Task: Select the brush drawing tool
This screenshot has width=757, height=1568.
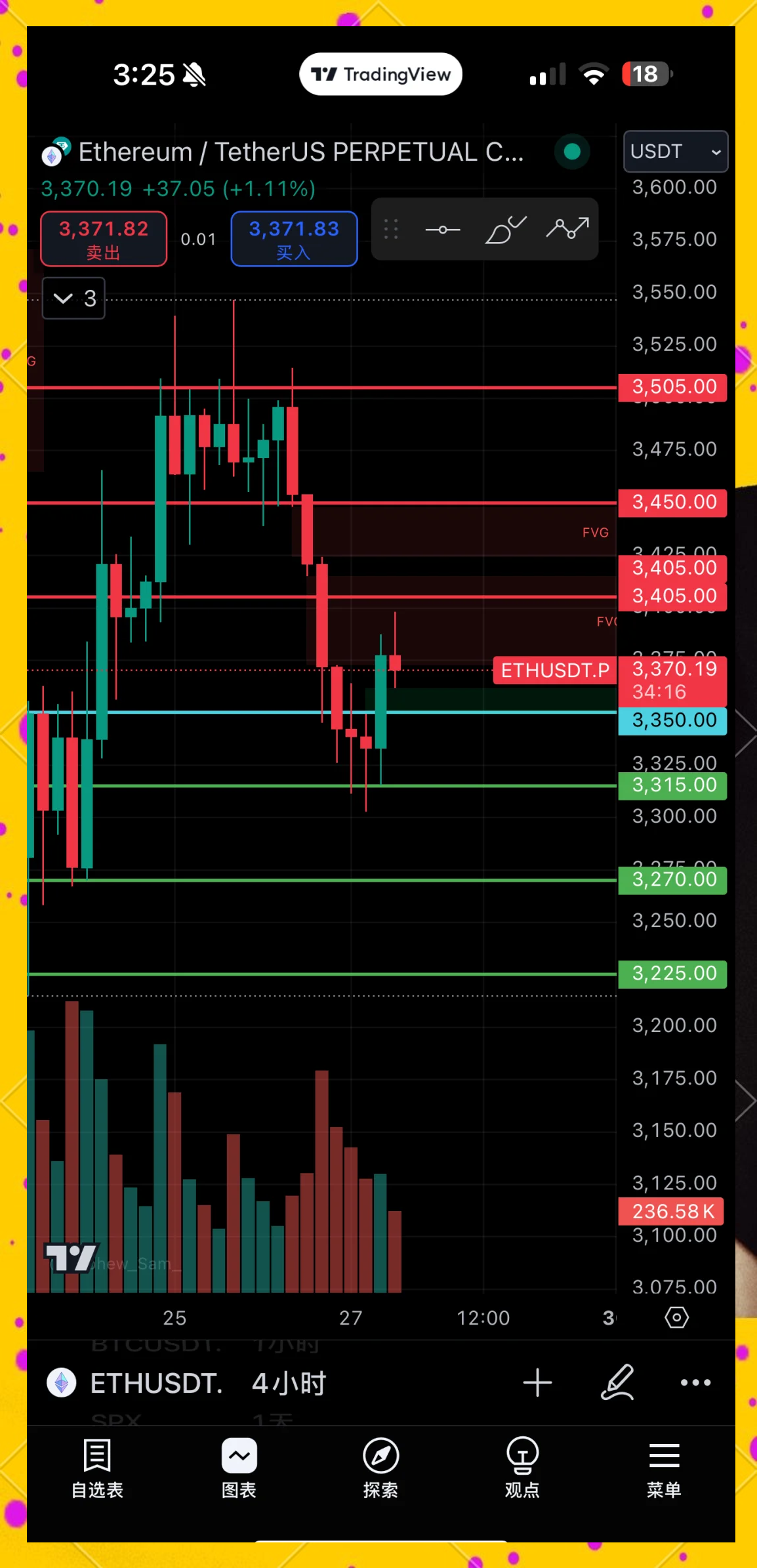Action: tap(505, 230)
